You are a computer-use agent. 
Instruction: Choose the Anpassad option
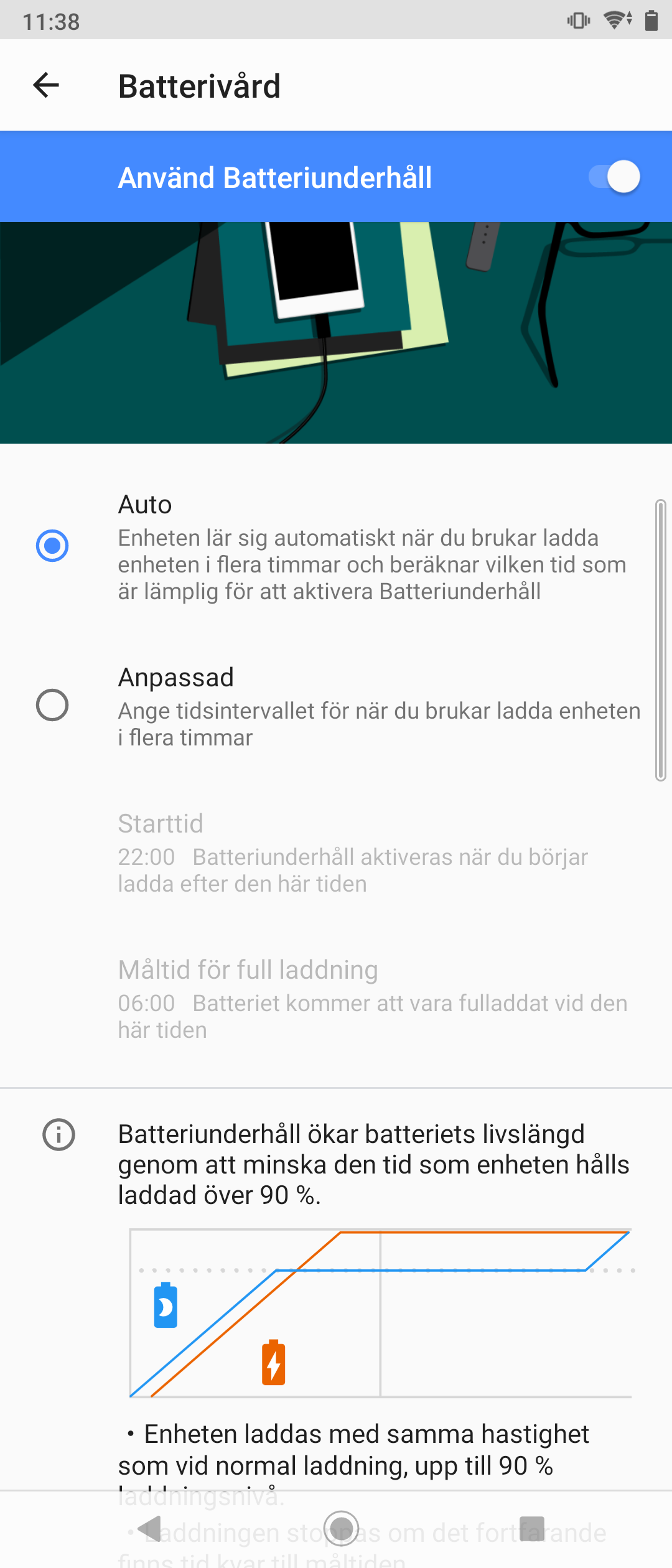[52, 705]
